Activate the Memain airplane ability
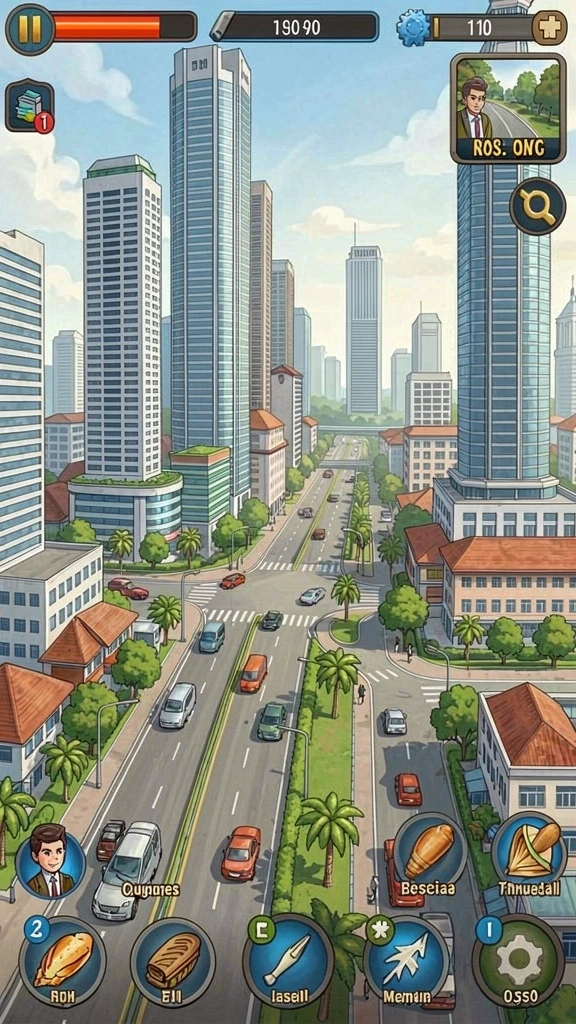This screenshot has height=1024, width=576. coord(407,961)
